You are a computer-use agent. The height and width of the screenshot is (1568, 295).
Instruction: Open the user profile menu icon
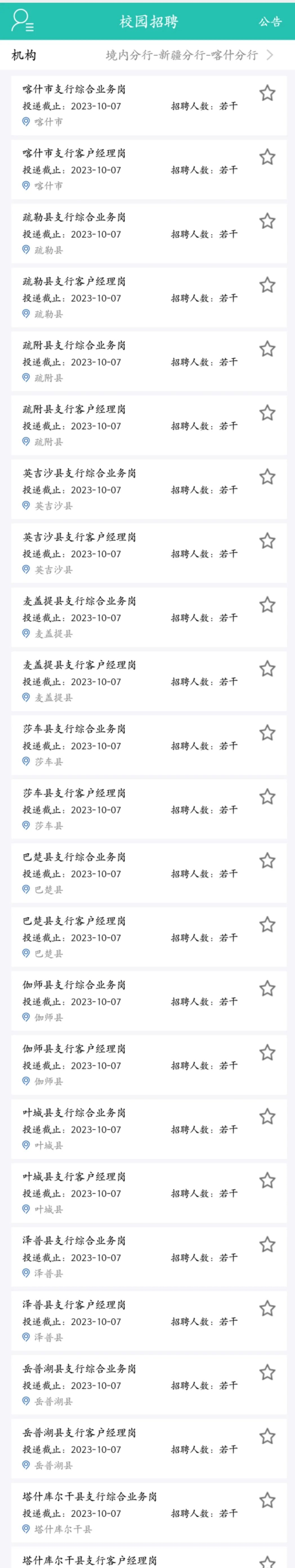(22, 21)
